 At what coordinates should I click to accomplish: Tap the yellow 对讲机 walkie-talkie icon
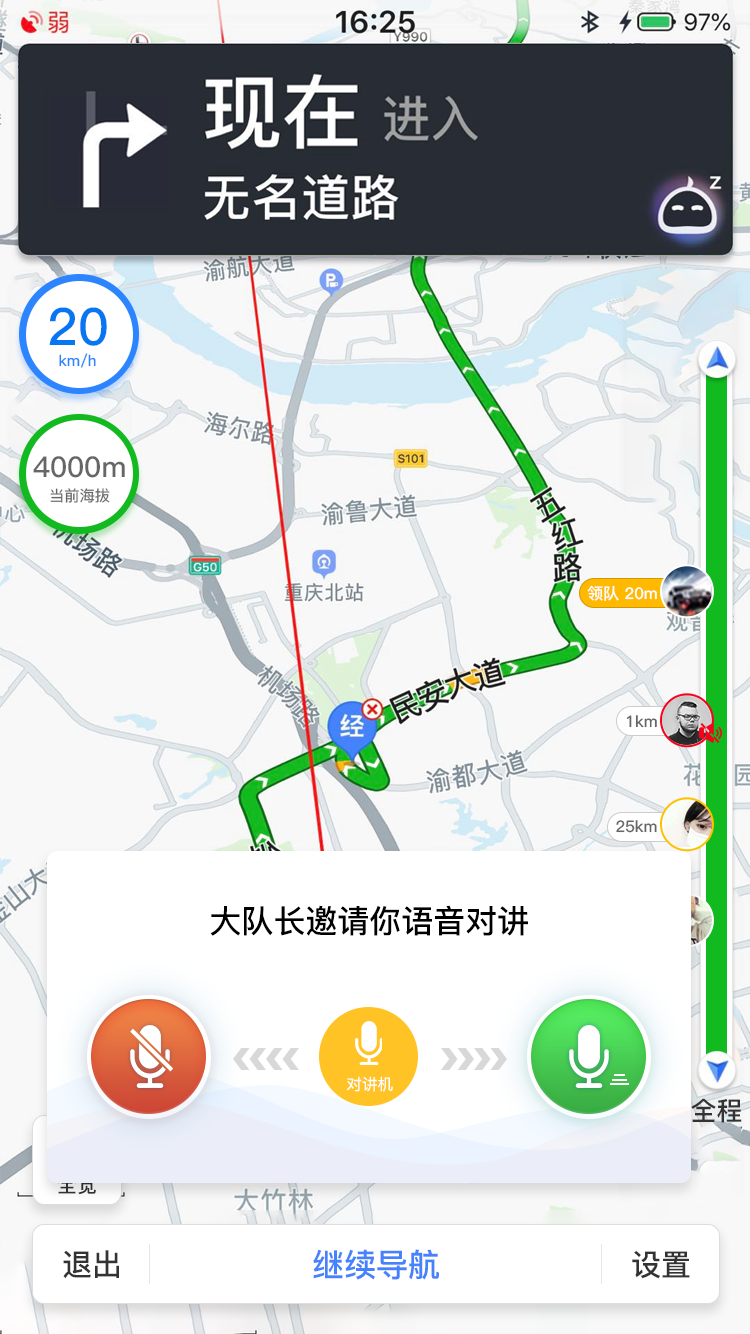[x=368, y=1055]
